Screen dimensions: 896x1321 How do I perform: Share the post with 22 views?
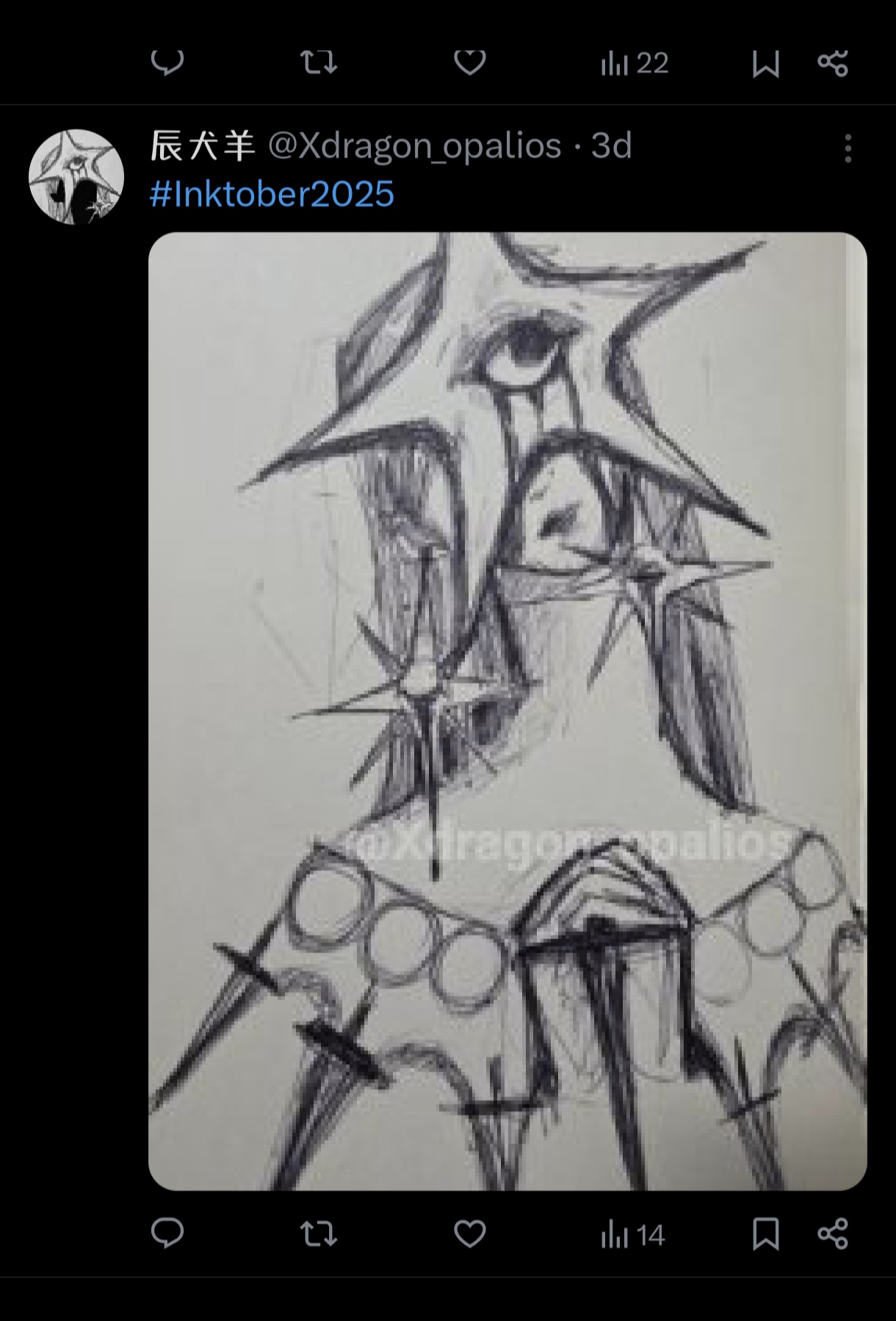[x=833, y=63]
